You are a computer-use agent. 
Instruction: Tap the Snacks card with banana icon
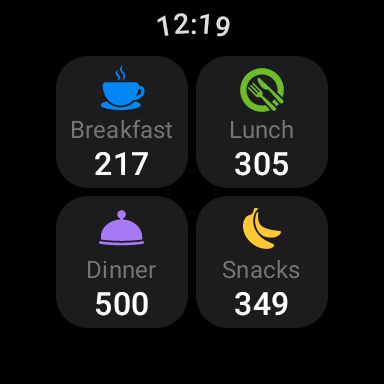[262, 262]
